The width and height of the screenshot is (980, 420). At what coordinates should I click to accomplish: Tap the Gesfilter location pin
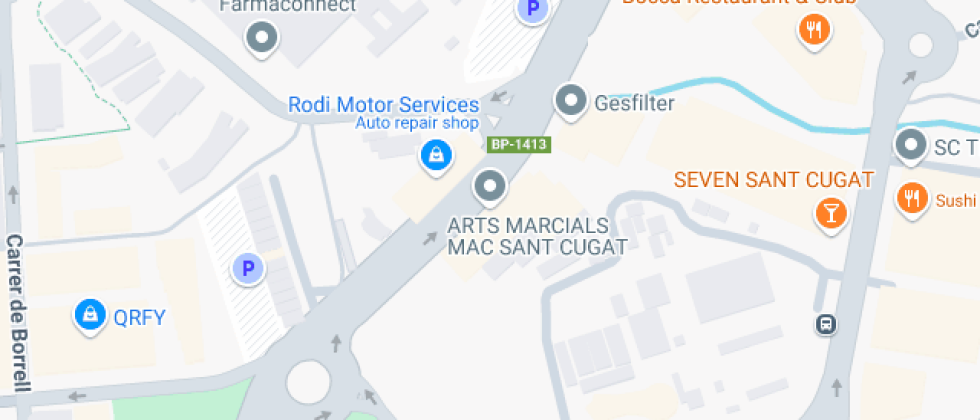[x=571, y=100]
